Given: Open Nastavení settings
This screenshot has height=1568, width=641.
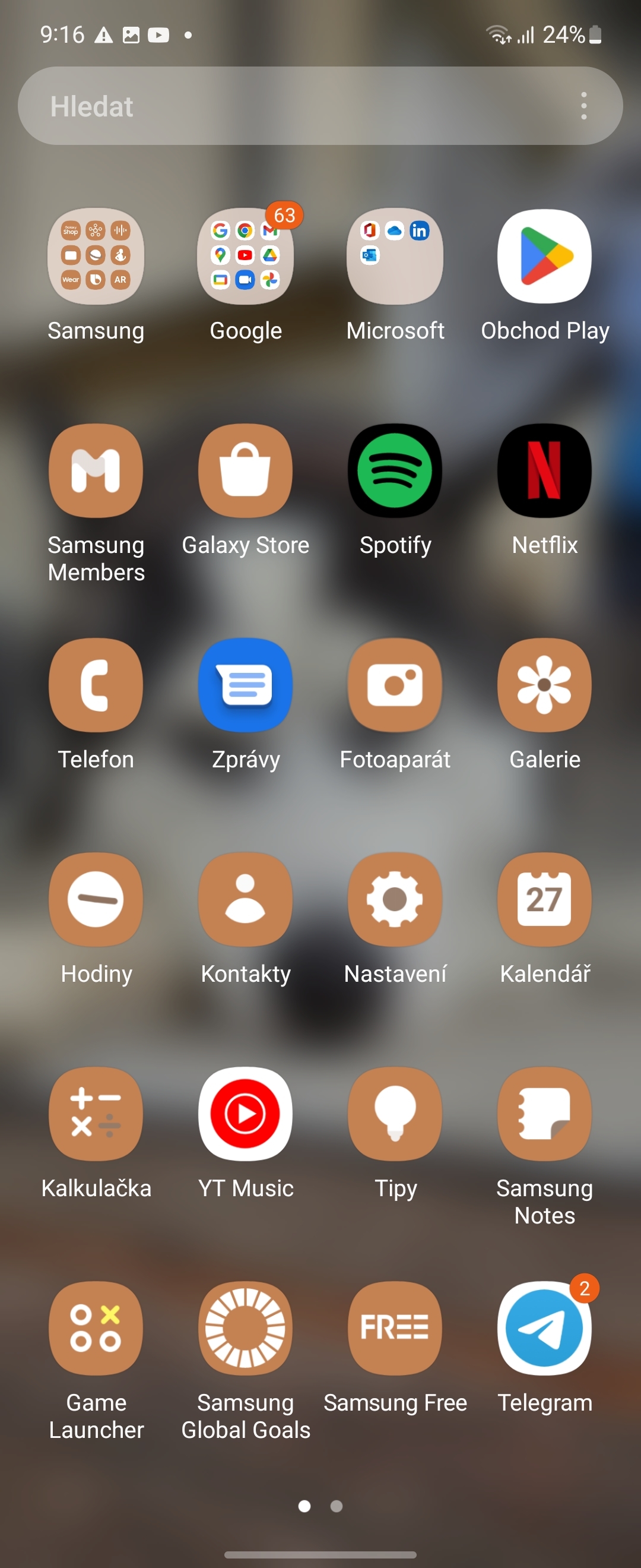Looking at the screenshot, I should (395, 900).
